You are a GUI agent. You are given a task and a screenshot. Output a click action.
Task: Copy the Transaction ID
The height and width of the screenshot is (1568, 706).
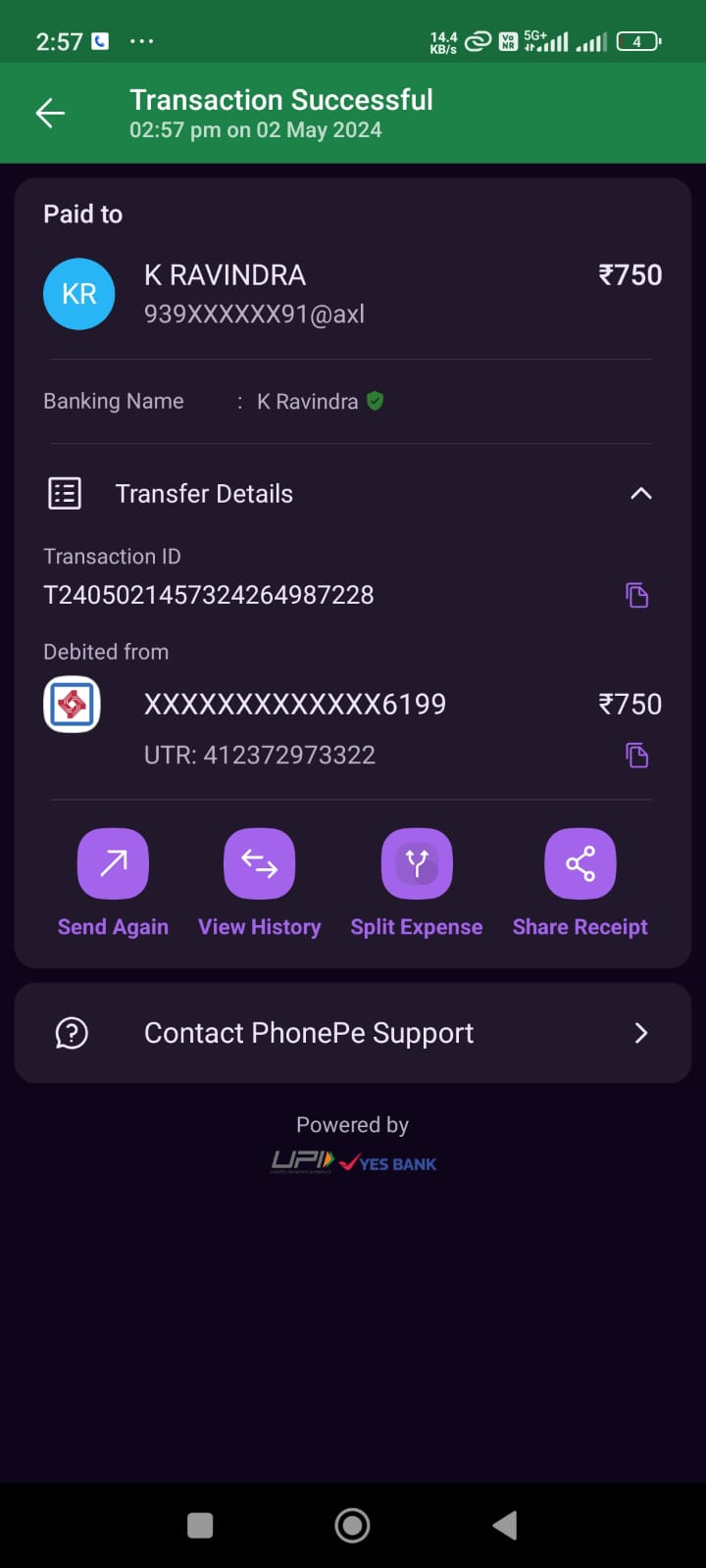coord(637,595)
